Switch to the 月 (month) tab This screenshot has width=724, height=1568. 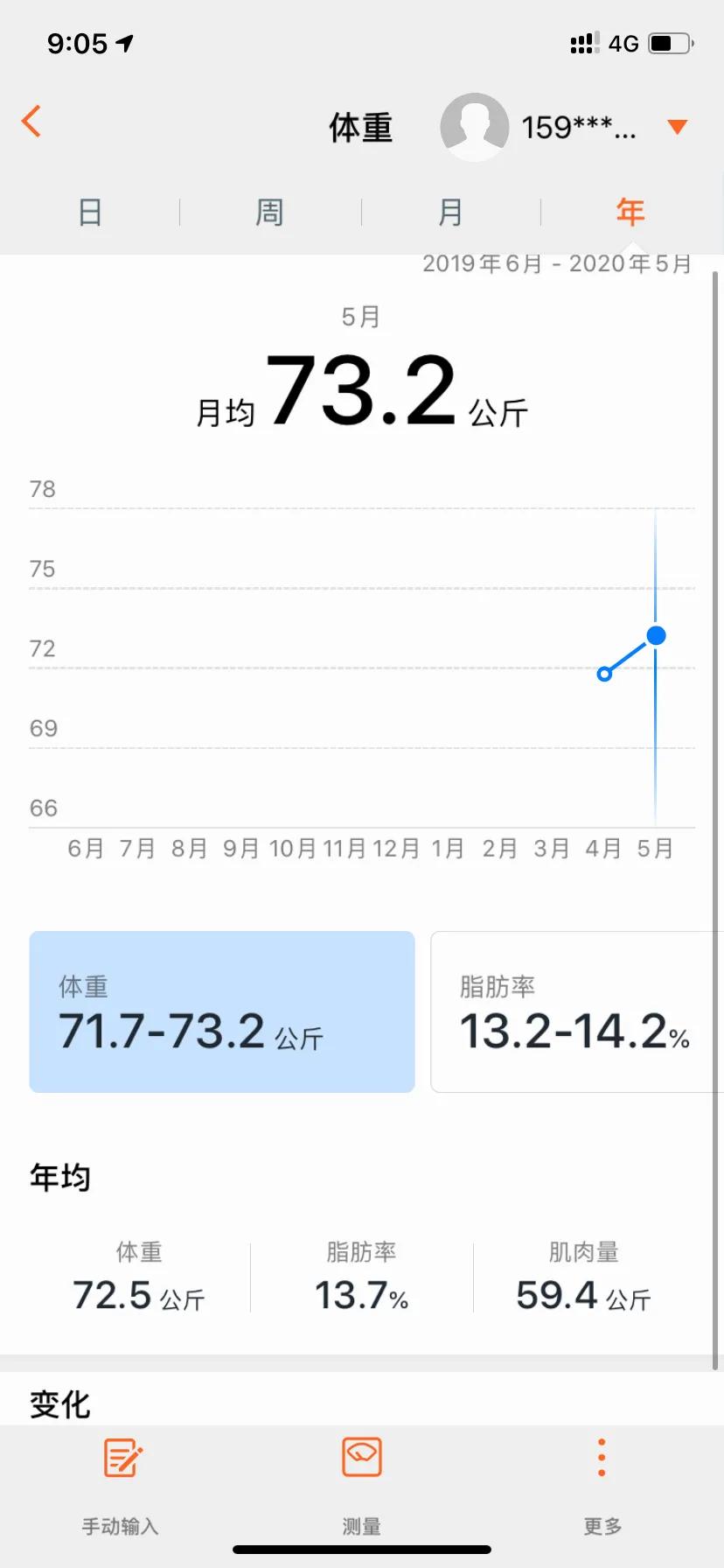pyautogui.click(x=450, y=212)
